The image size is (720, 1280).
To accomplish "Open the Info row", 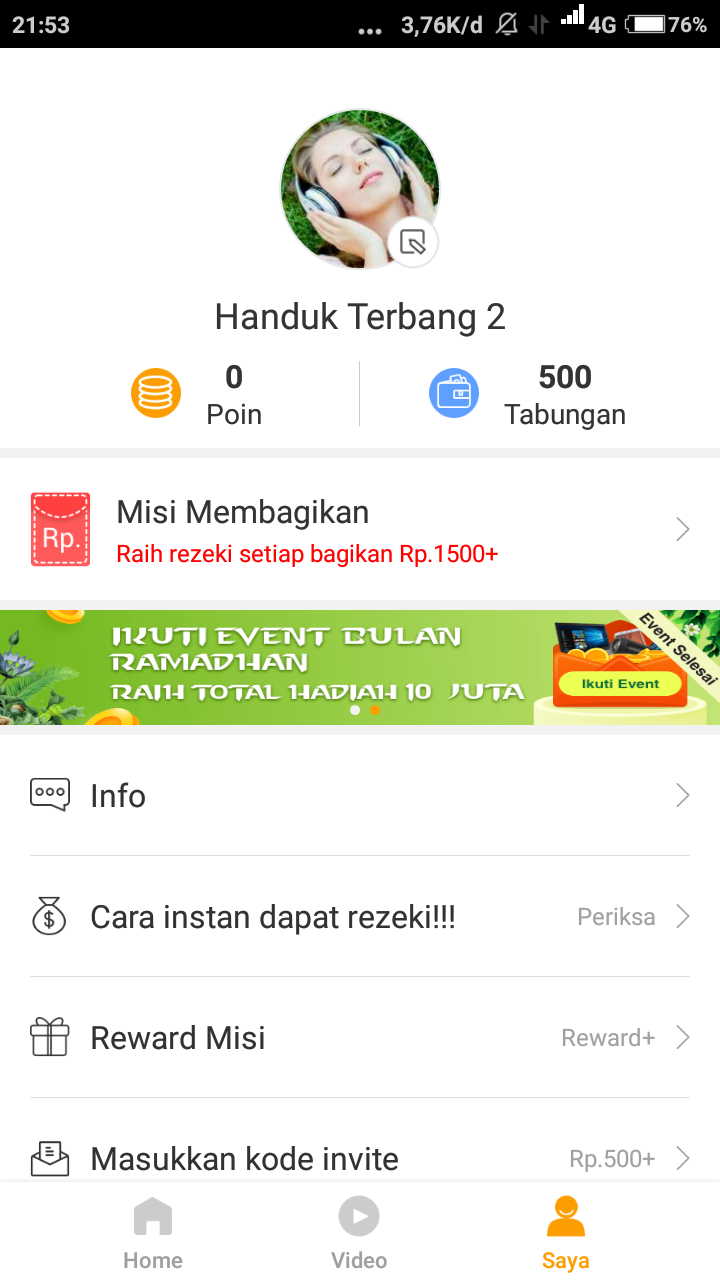I will (x=360, y=795).
